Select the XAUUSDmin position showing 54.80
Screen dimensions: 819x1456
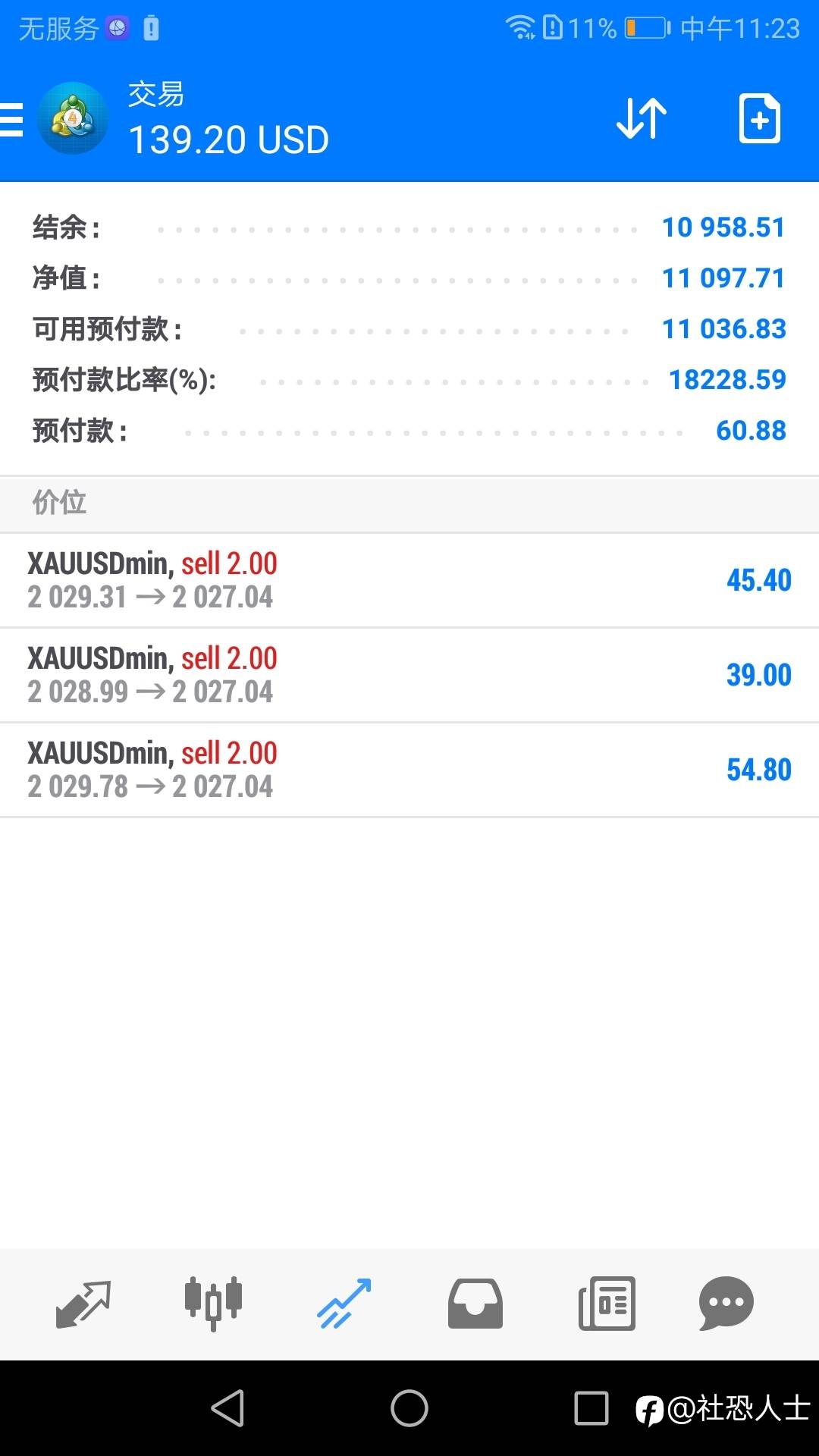pyautogui.click(x=409, y=769)
